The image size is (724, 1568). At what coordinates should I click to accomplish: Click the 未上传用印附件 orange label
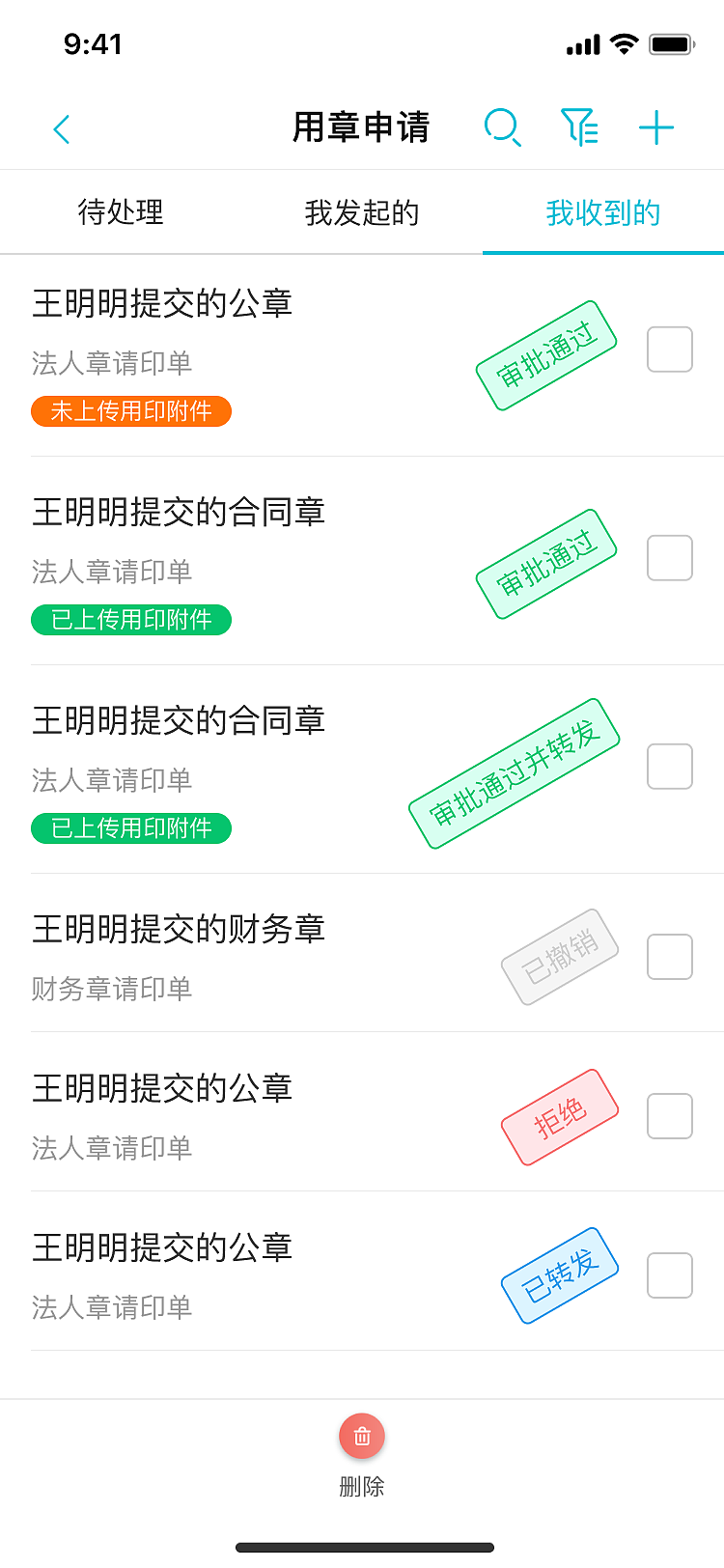tap(130, 411)
